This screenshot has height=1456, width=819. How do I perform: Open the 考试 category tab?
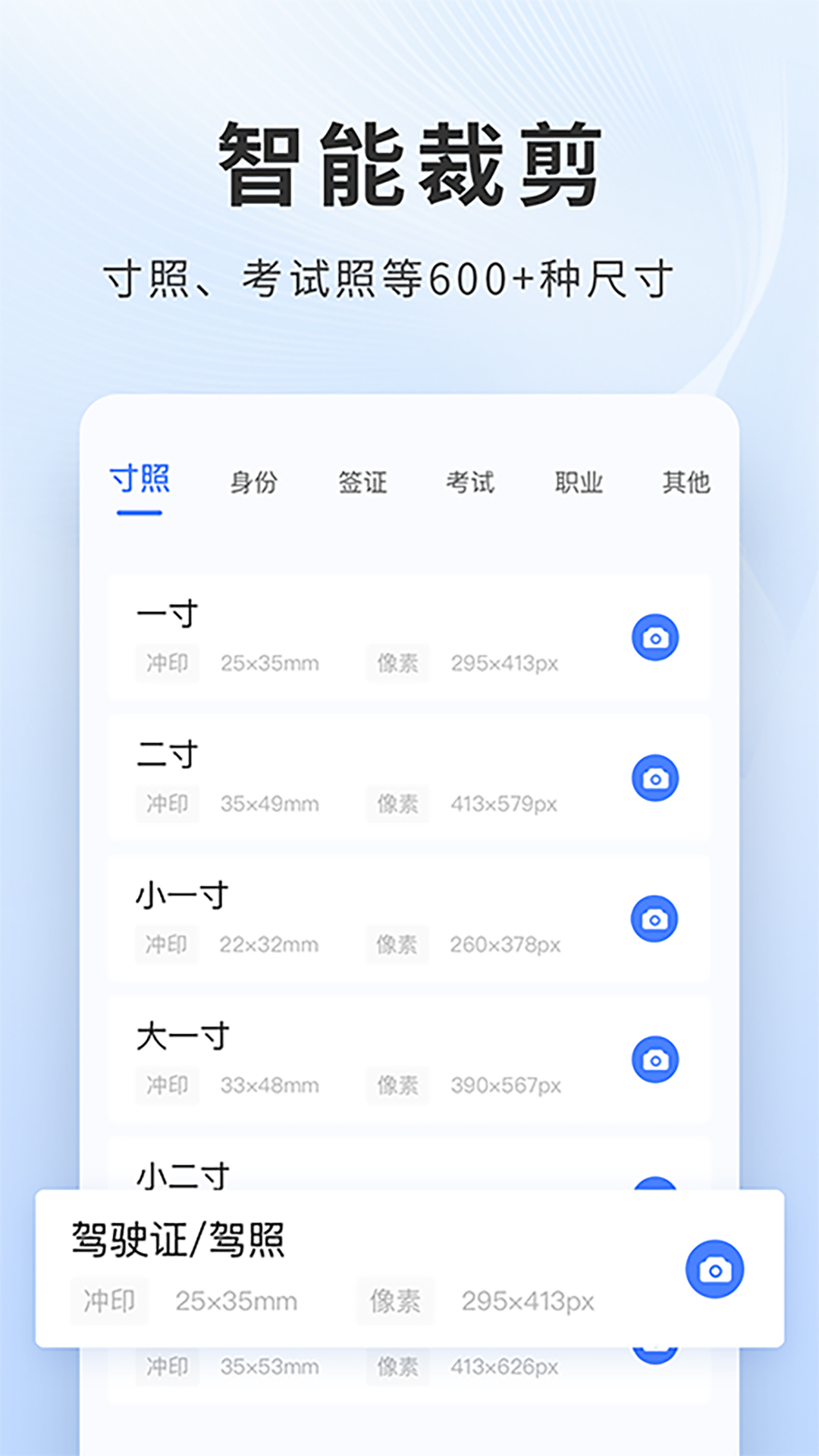[472, 482]
